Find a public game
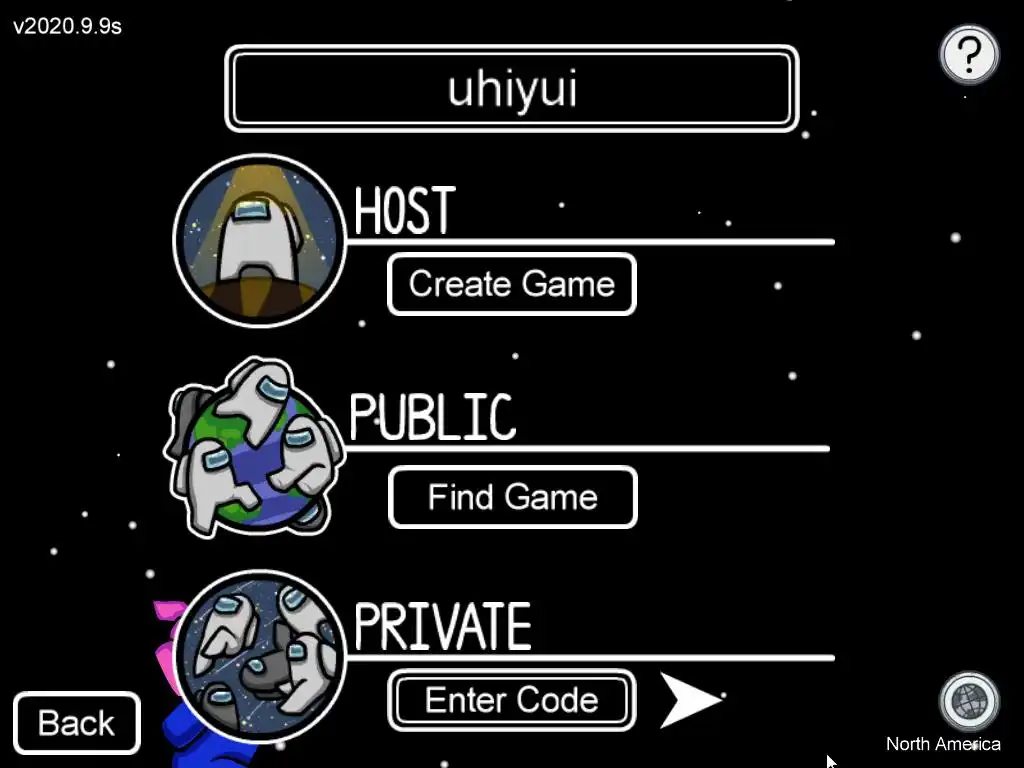The width and height of the screenshot is (1024, 768). coord(512,497)
